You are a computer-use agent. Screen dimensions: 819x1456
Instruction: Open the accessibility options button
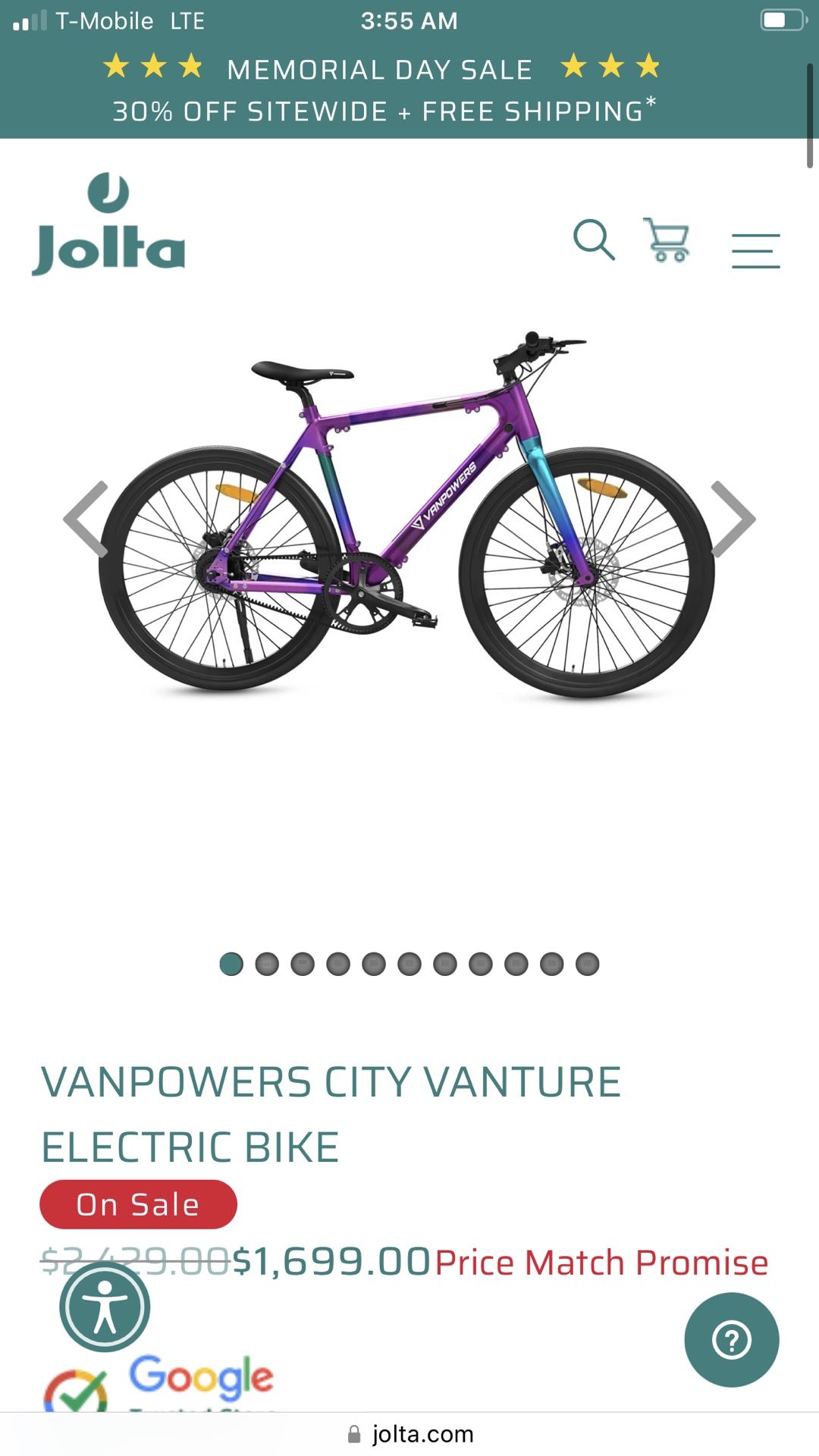[105, 1307]
